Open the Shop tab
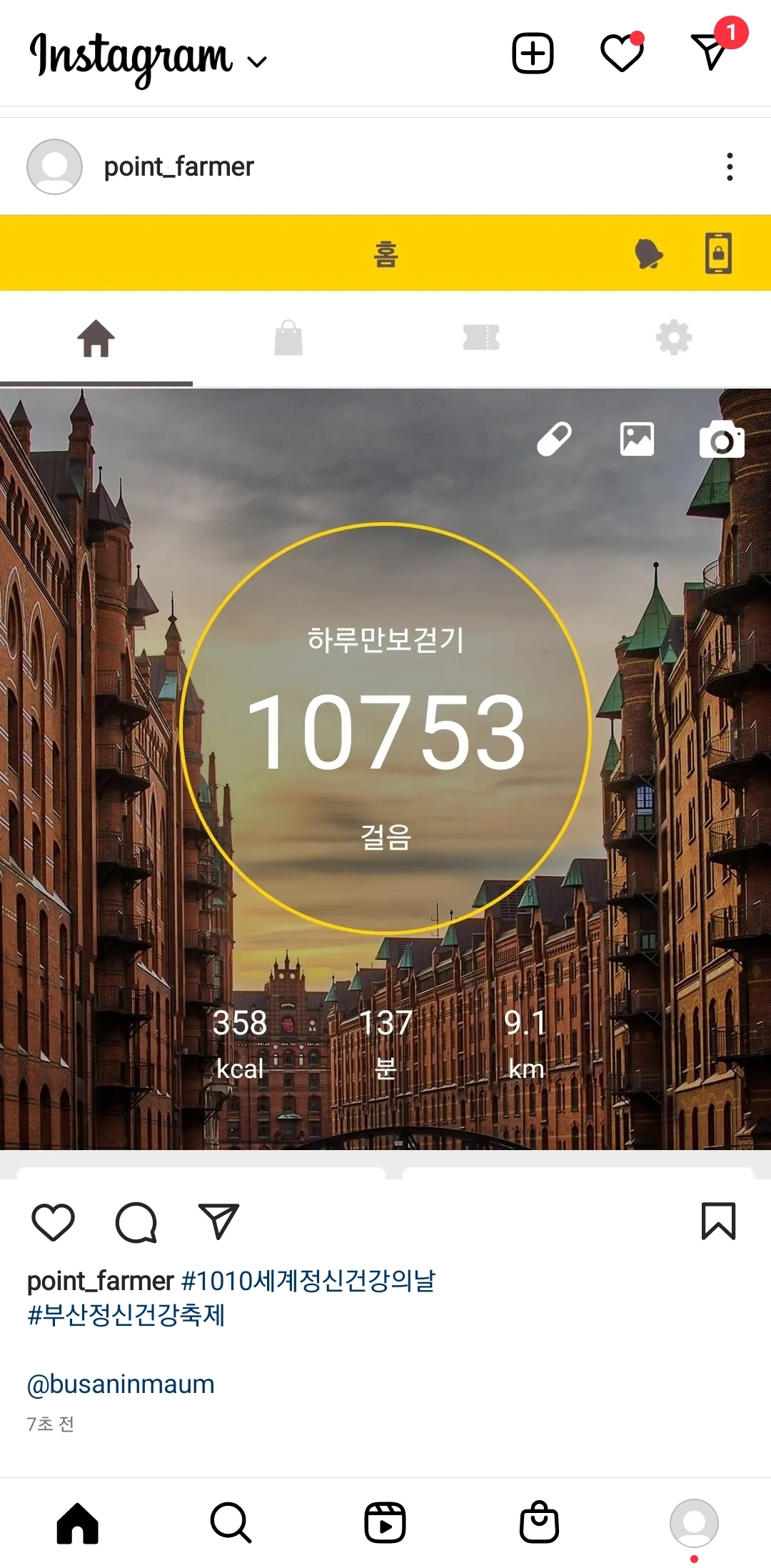This screenshot has width=771, height=1568. 539,1523
